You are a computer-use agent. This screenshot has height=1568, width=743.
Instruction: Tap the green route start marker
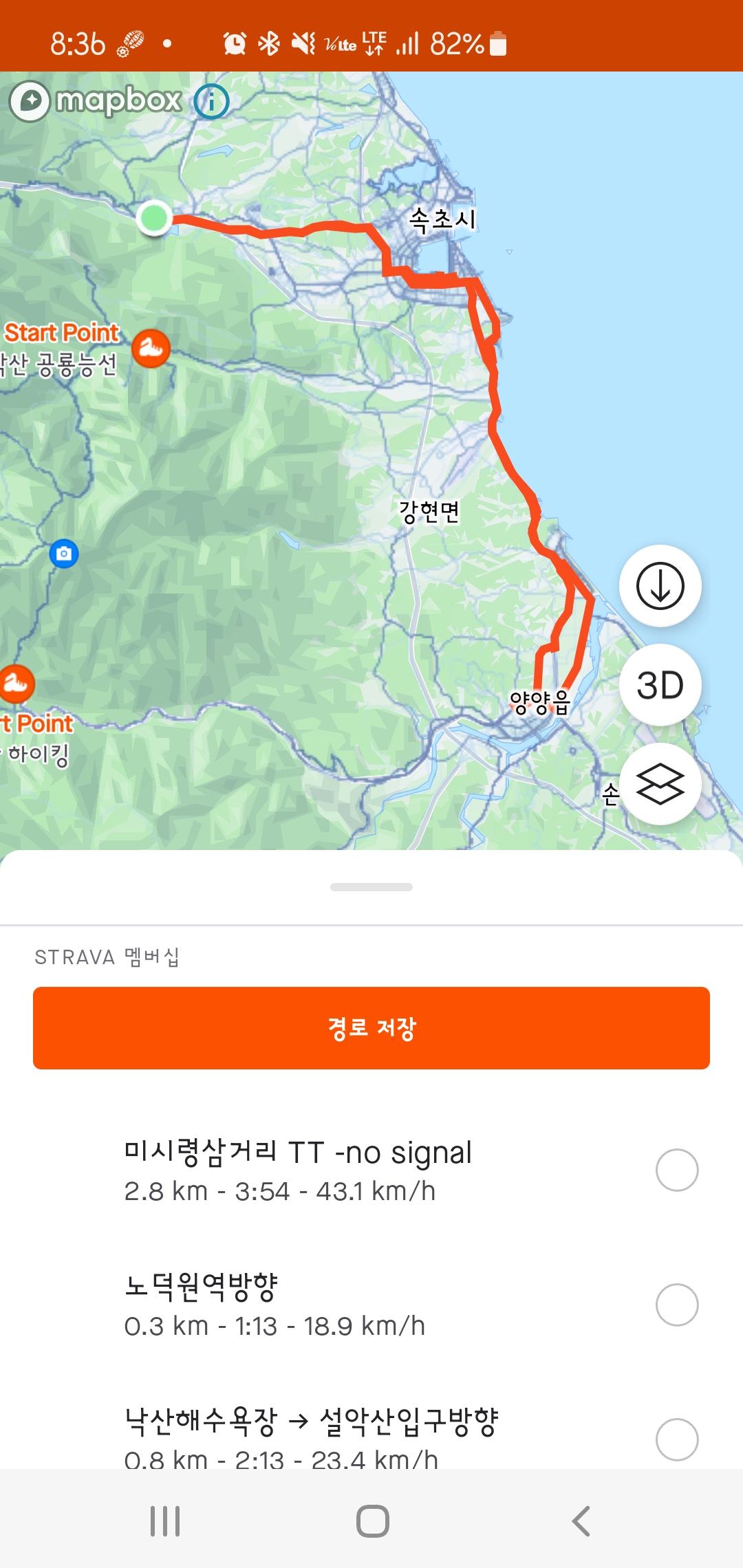pyautogui.click(x=154, y=219)
